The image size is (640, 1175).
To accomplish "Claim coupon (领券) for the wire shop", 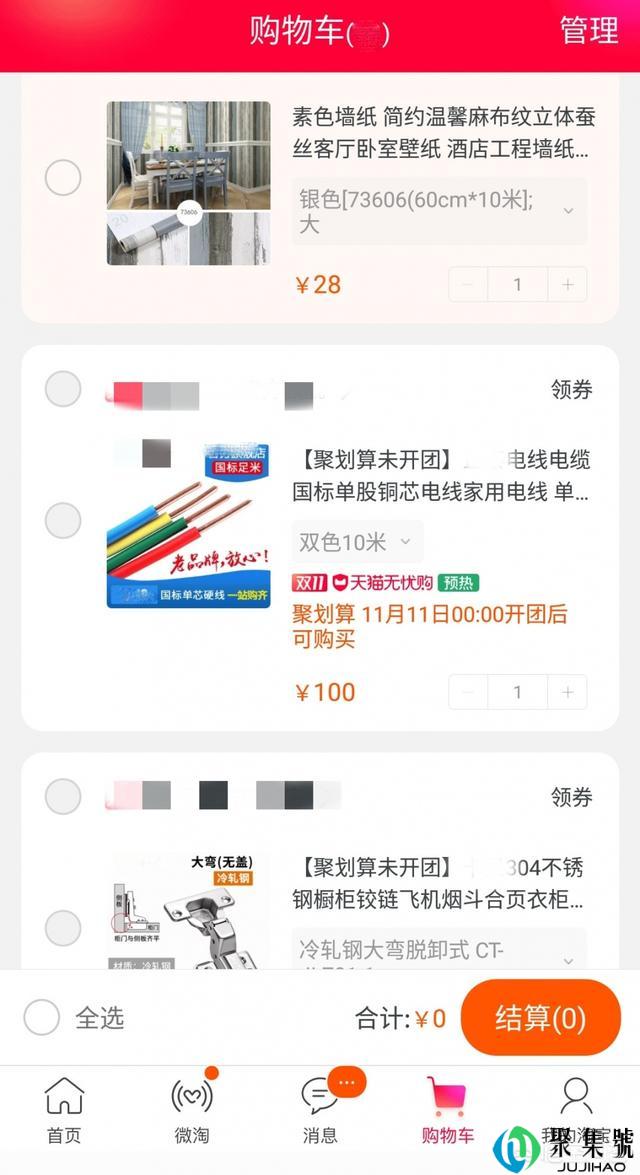I will (x=572, y=390).
